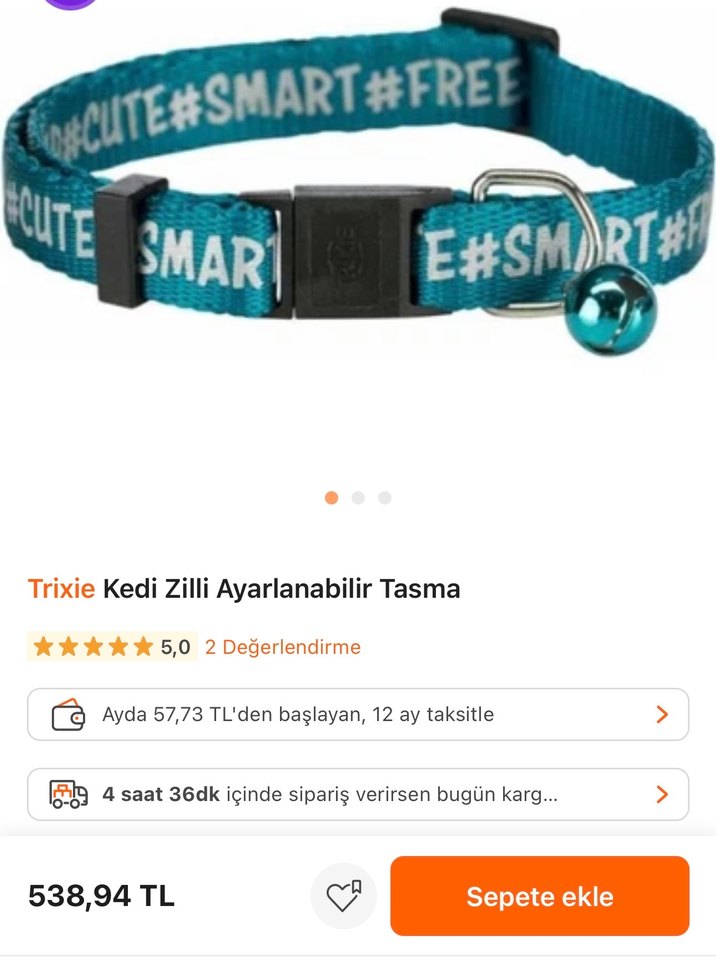
Task: Add the collar to cart with Sepete ekle
Action: (539, 896)
